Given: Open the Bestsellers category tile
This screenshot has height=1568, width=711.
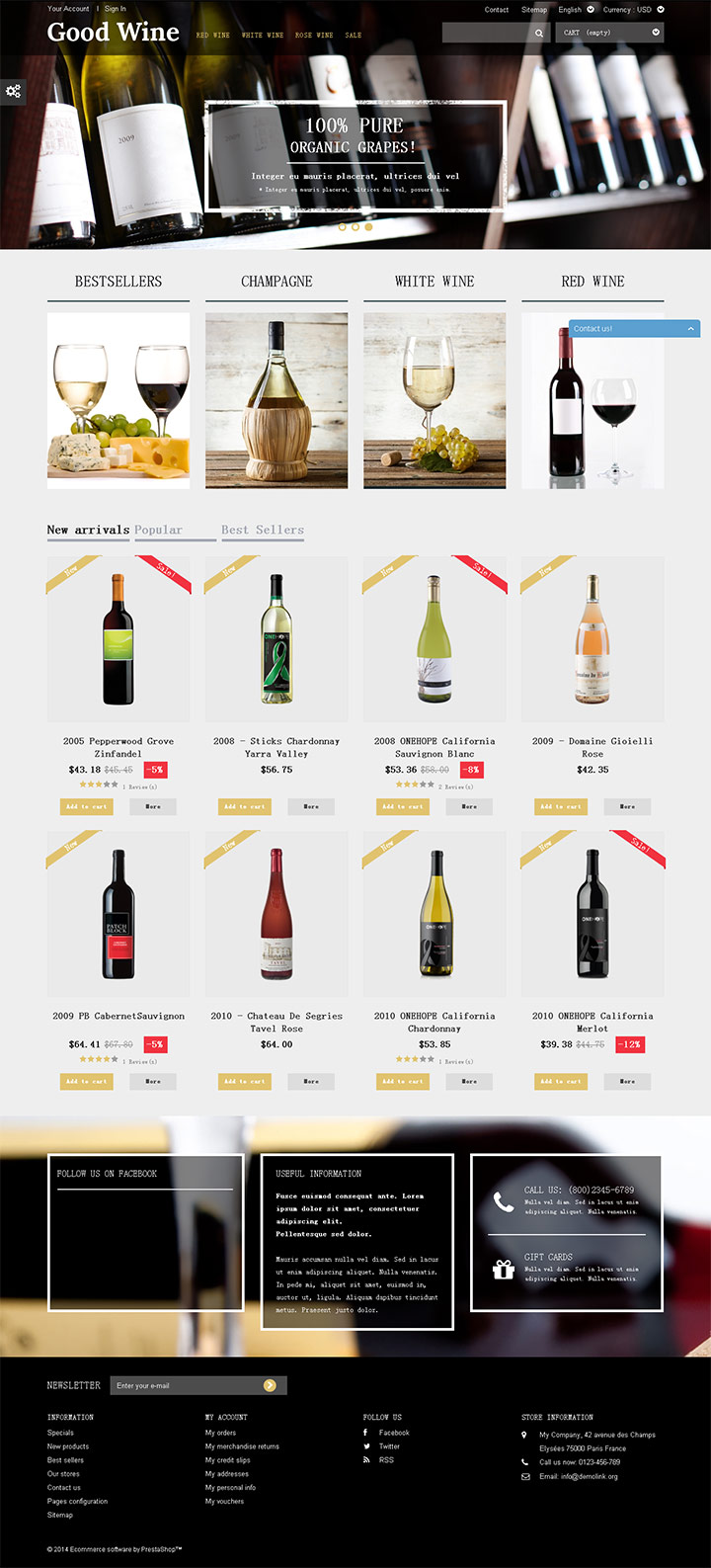Looking at the screenshot, I should coord(118,400).
